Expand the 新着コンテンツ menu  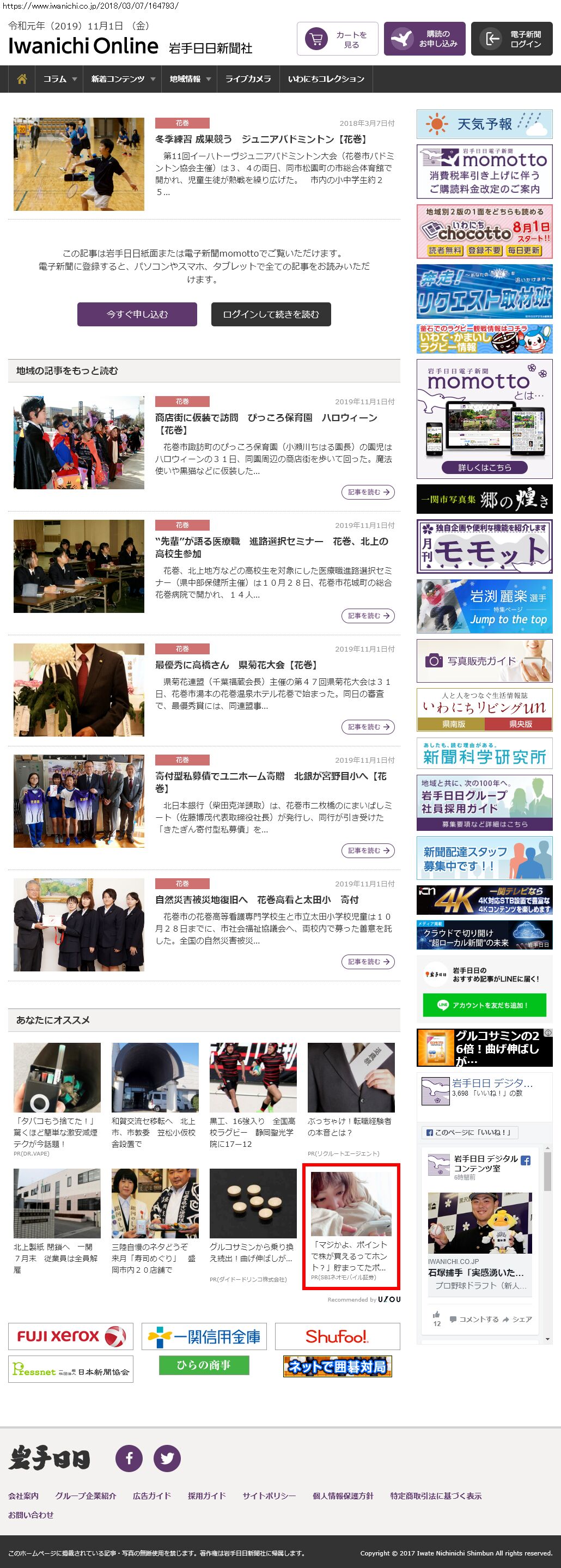point(123,79)
